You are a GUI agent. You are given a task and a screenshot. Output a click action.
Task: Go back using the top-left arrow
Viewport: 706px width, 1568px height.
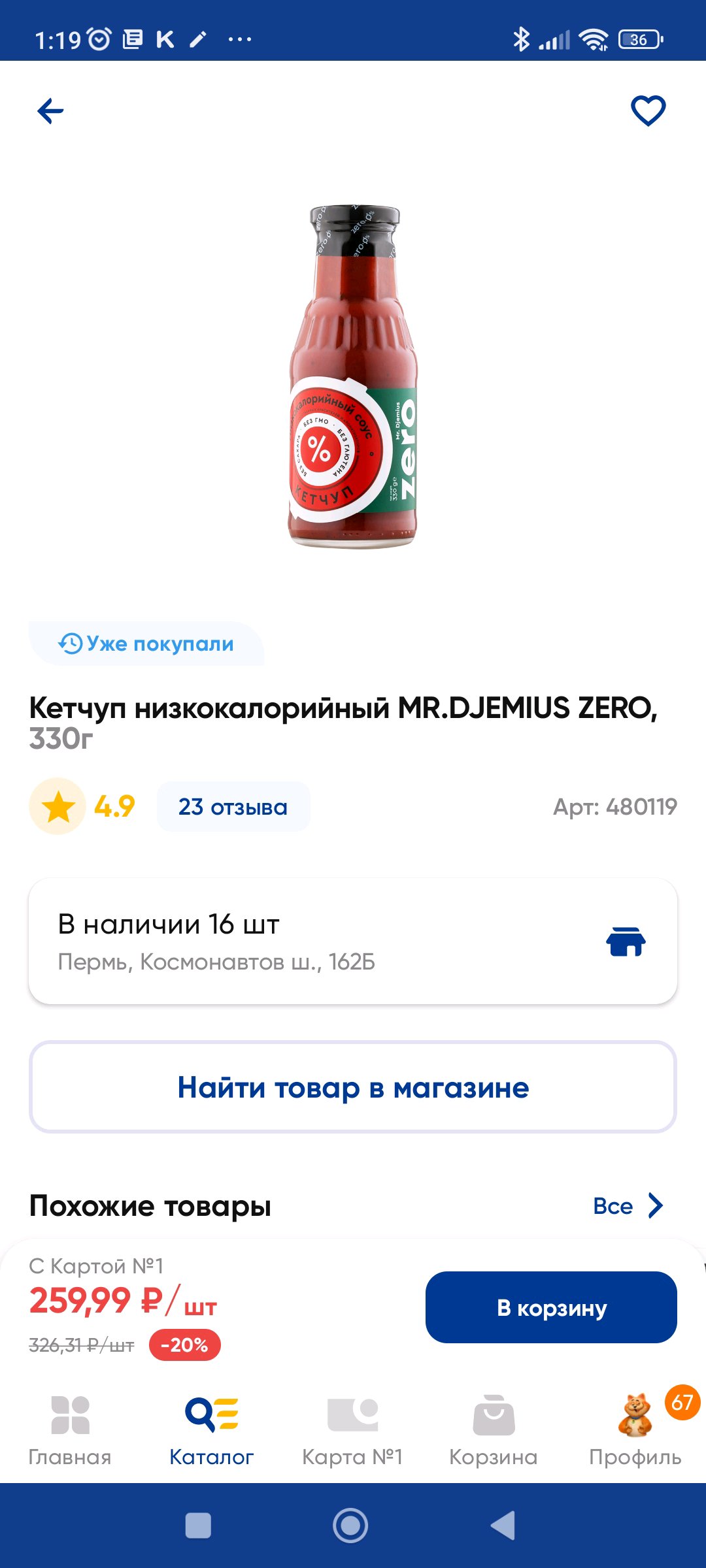tap(50, 111)
